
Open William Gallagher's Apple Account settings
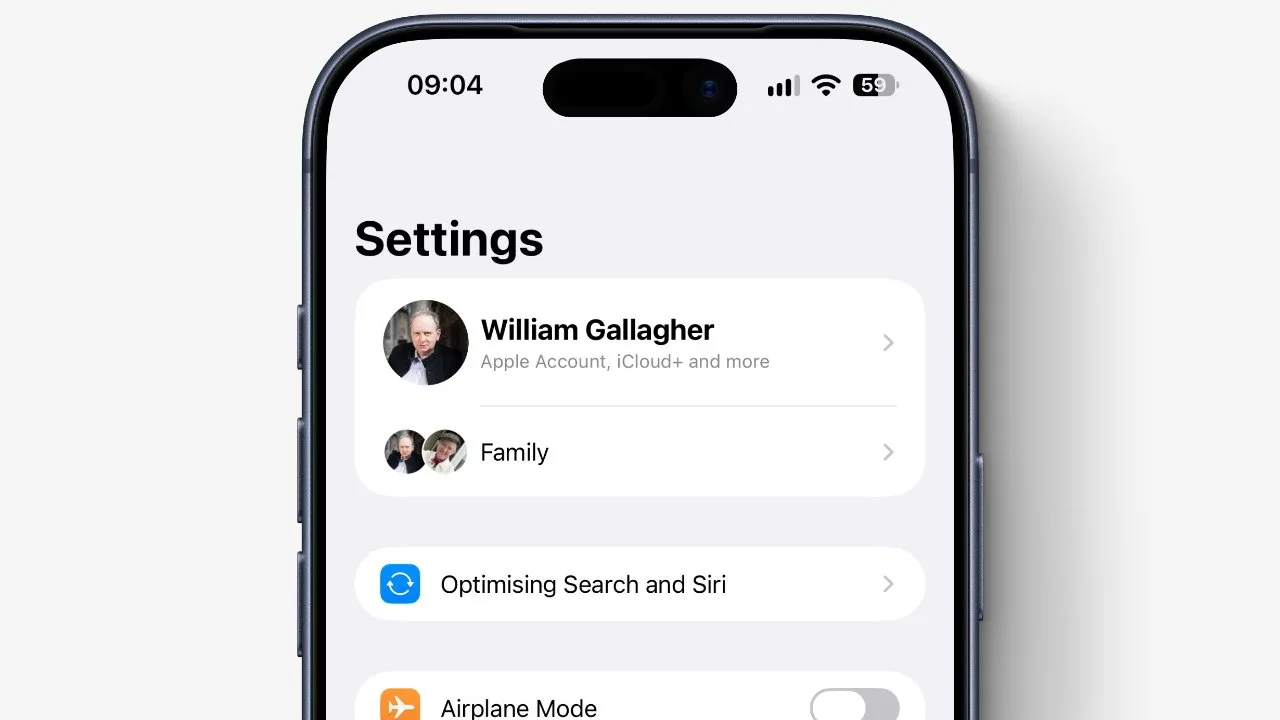640,343
